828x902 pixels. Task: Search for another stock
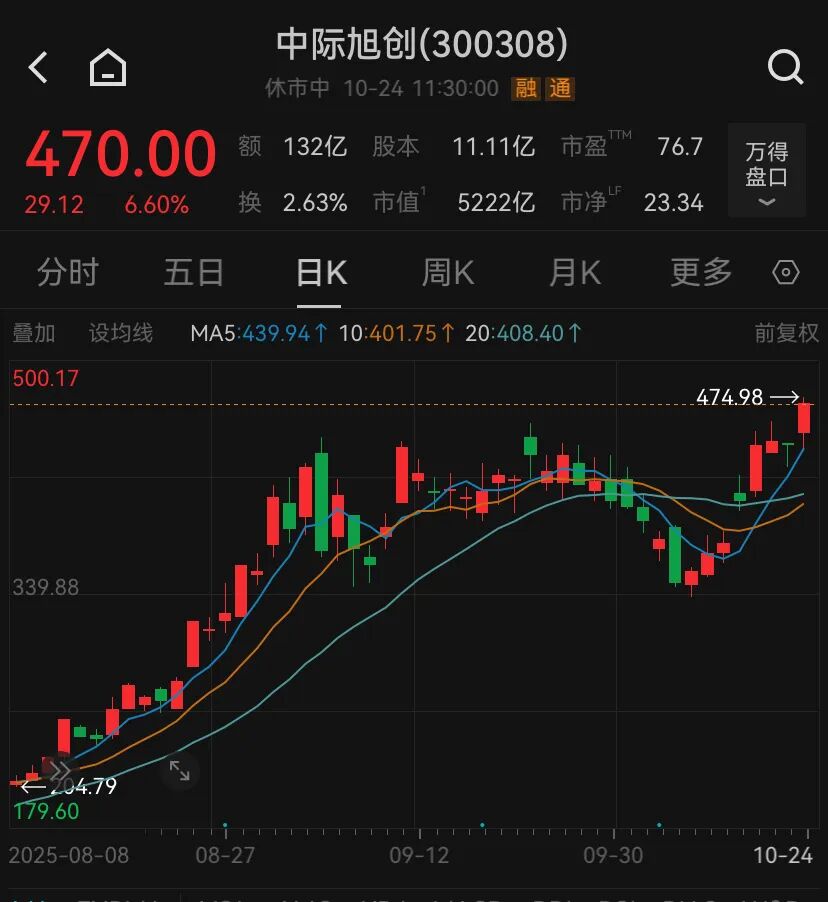point(785,68)
